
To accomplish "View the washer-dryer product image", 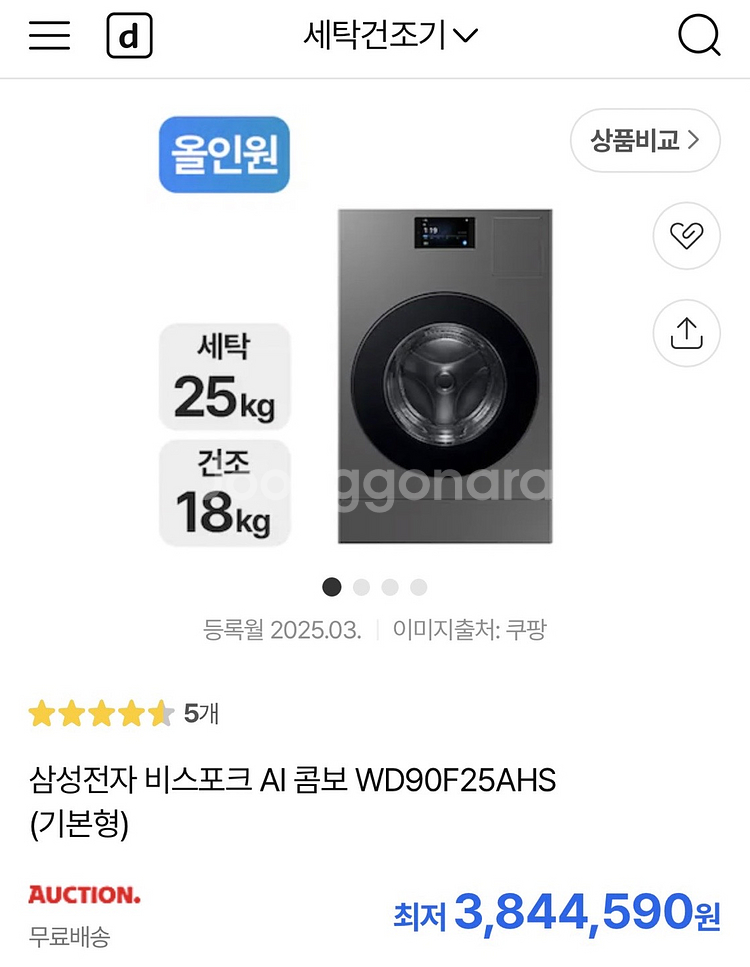I will point(445,376).
